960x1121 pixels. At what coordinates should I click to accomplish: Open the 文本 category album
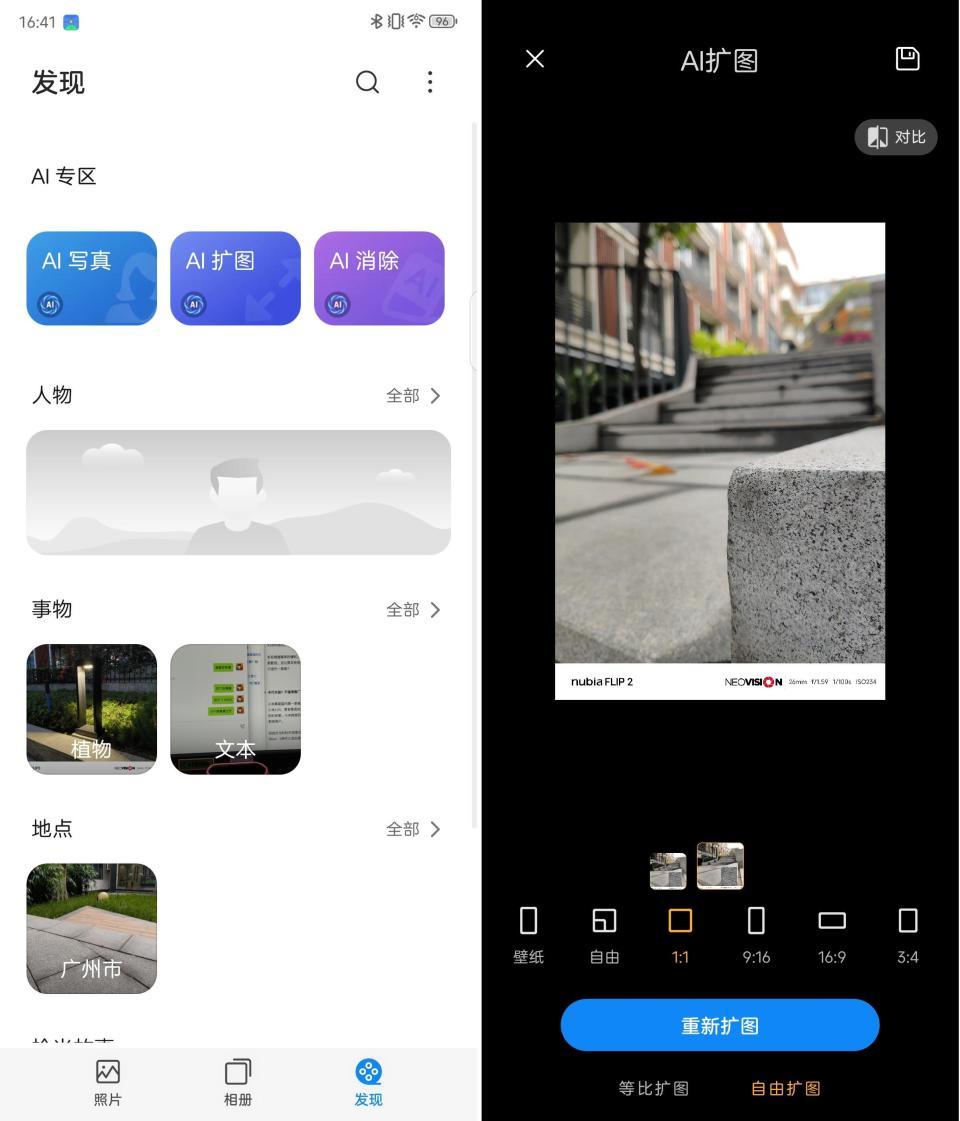click(x=235, y=709)
